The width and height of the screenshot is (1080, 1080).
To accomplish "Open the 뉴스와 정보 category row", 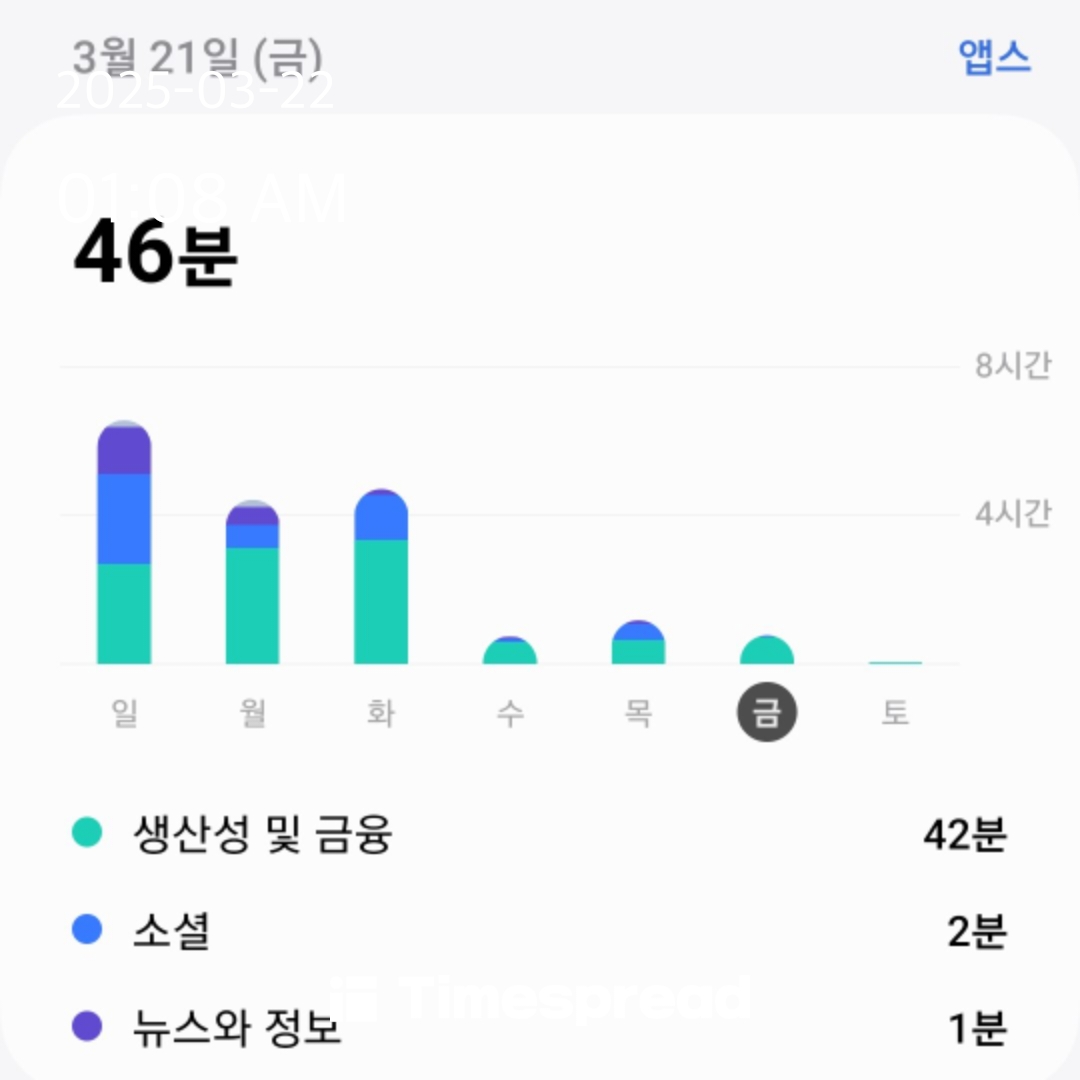I will tap(539, 1028).
